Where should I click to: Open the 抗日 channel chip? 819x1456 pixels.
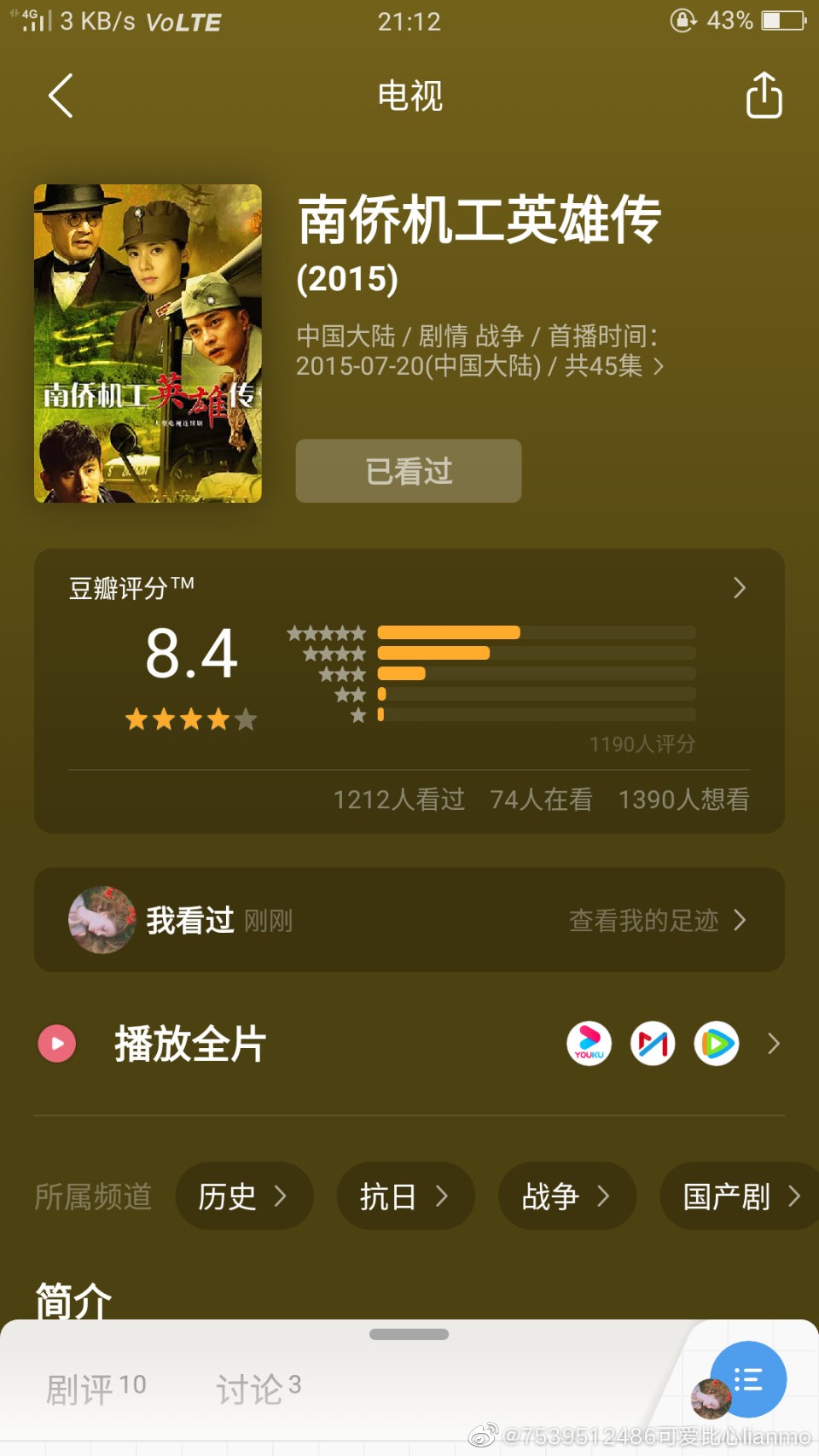coord(404,1197)
